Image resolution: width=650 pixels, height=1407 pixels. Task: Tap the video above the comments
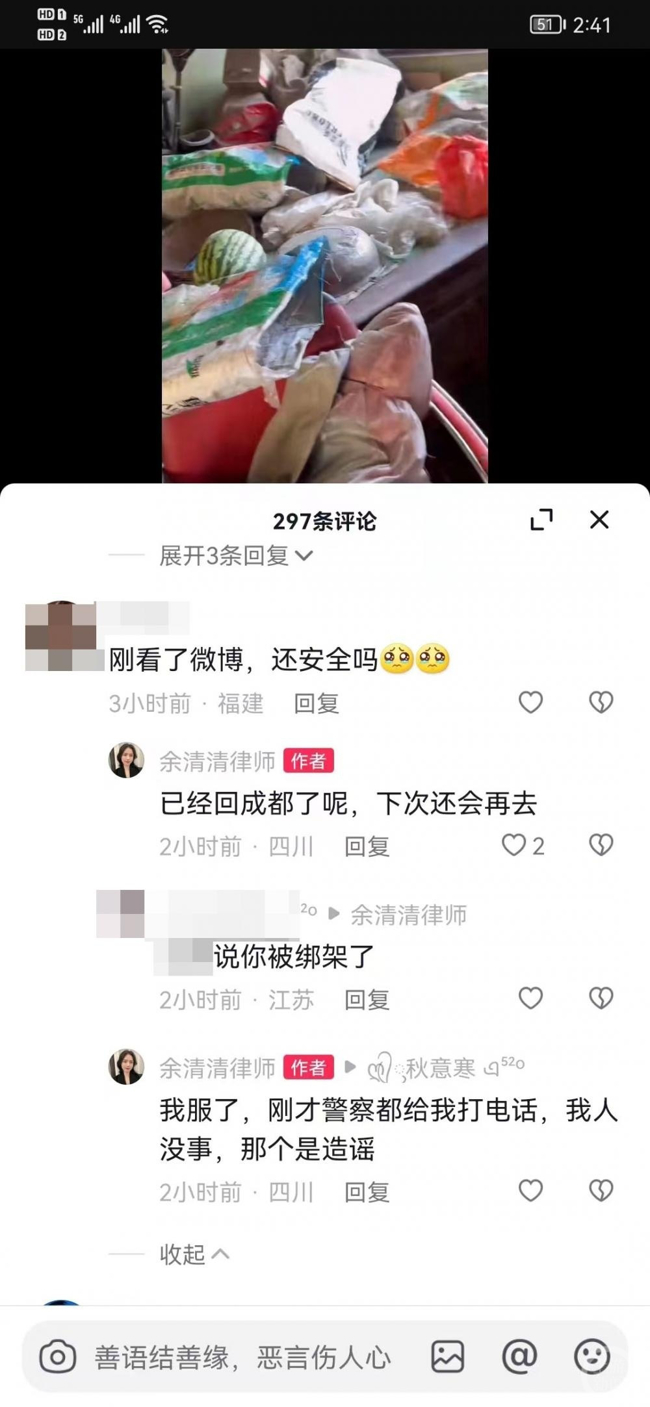324,265
